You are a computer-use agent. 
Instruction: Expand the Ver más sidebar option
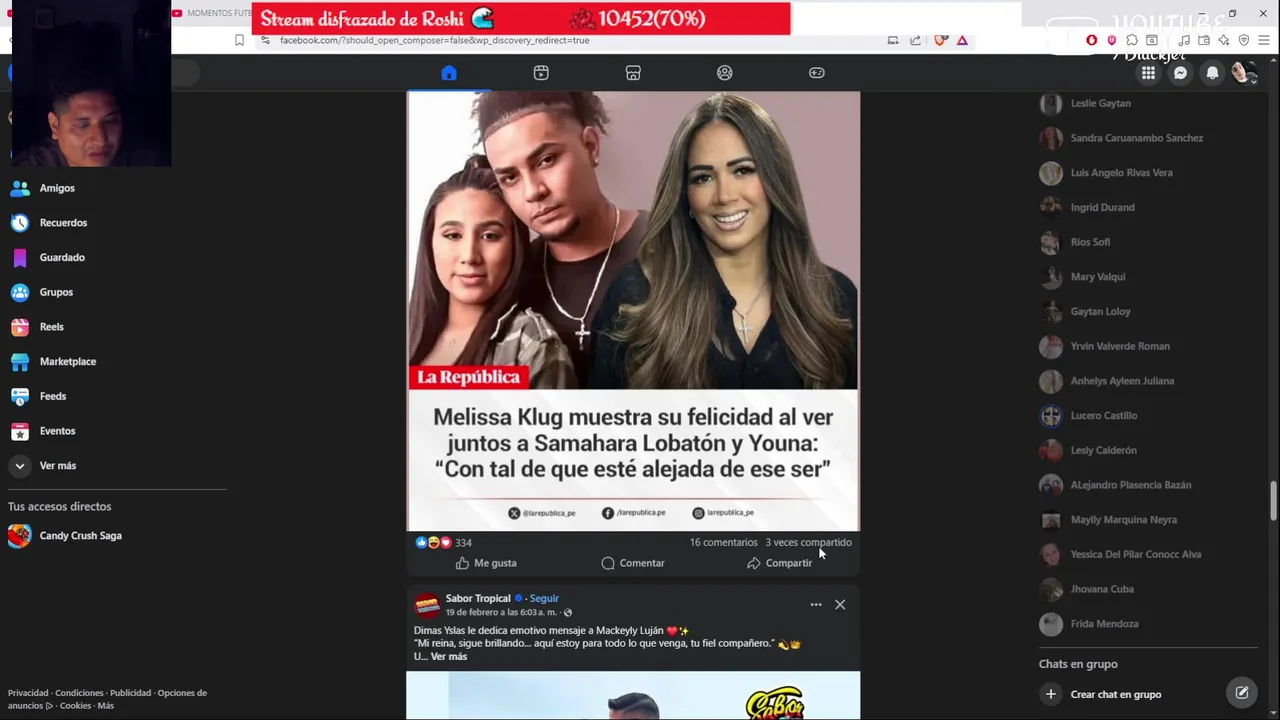[56, 466]
